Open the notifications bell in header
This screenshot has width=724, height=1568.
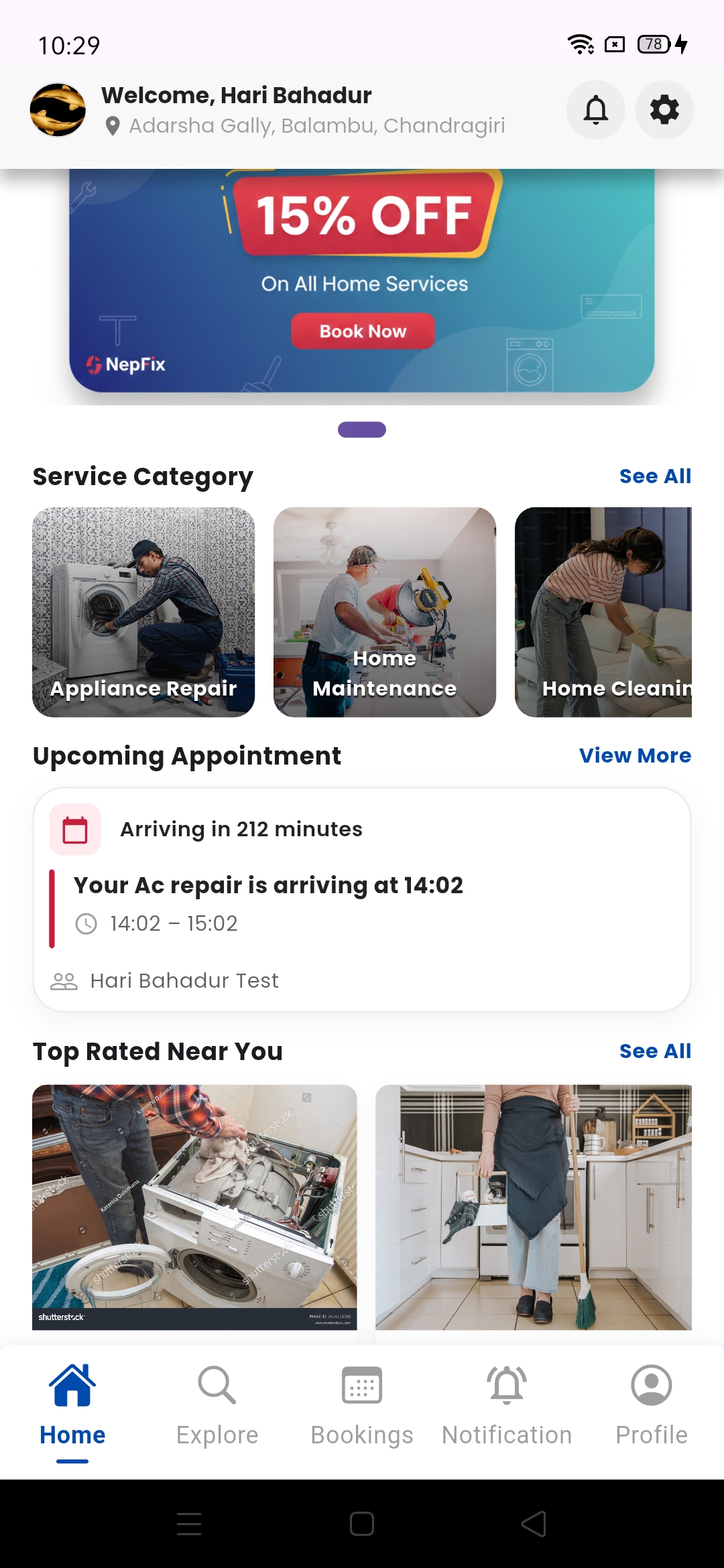pyautogui.click(x=595, y=110)
